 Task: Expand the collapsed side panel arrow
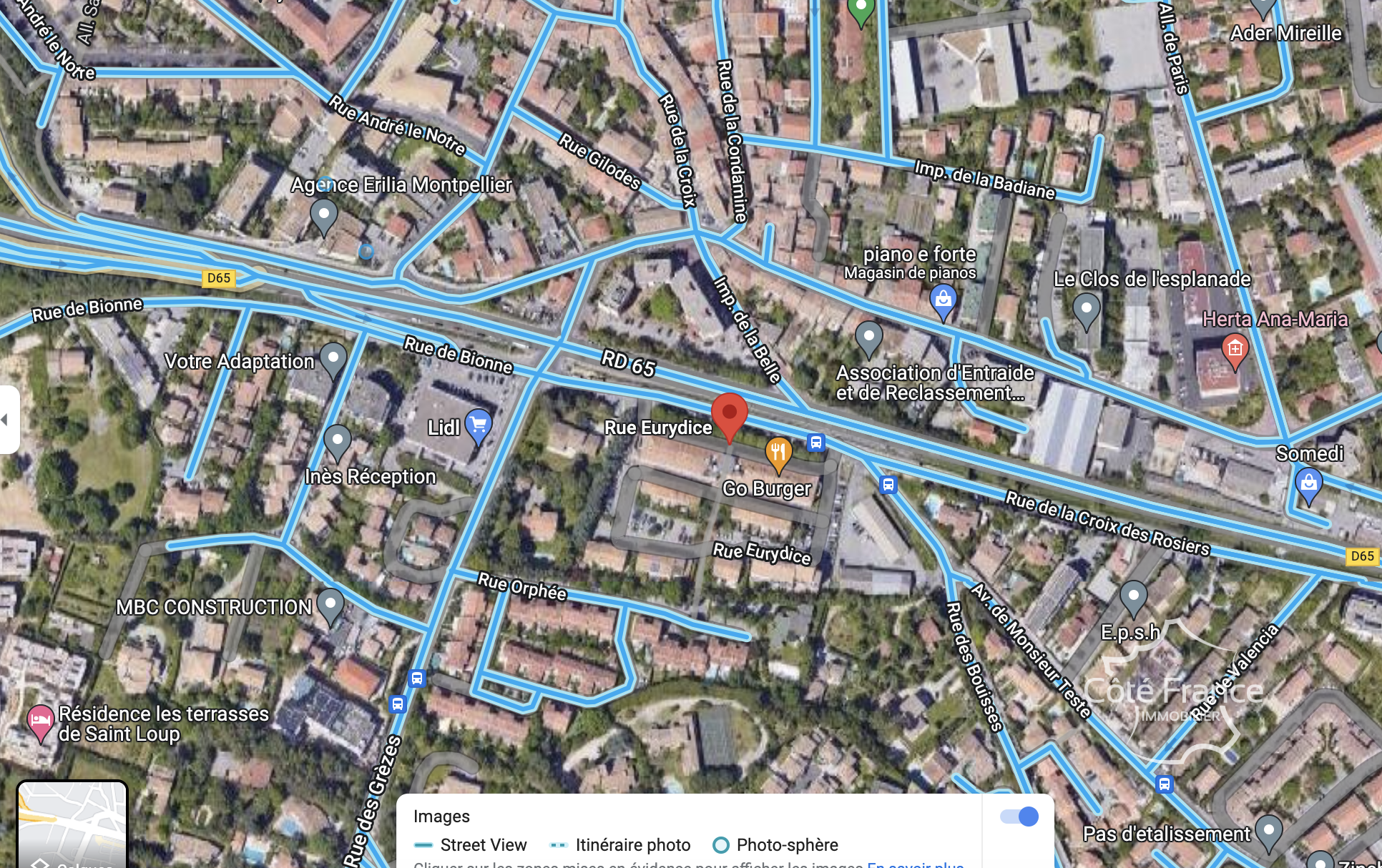(x=6, y=420)
